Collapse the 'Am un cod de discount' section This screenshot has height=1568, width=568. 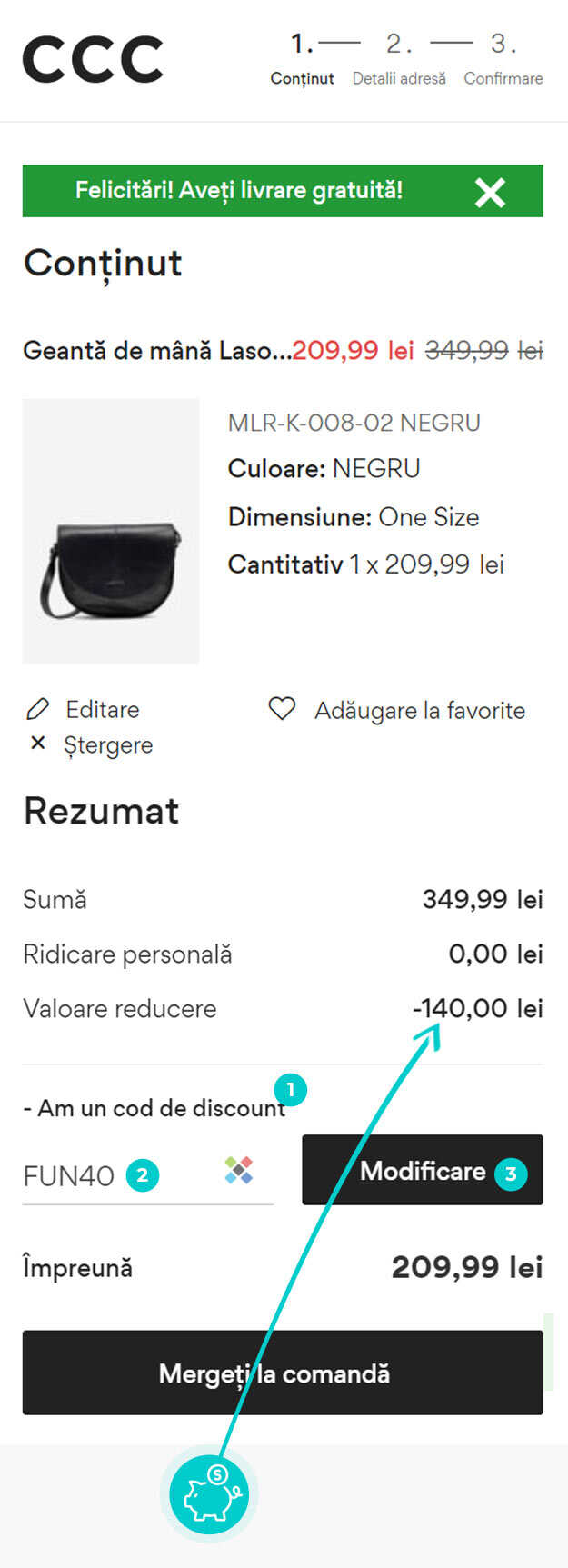coord(153,1108)
